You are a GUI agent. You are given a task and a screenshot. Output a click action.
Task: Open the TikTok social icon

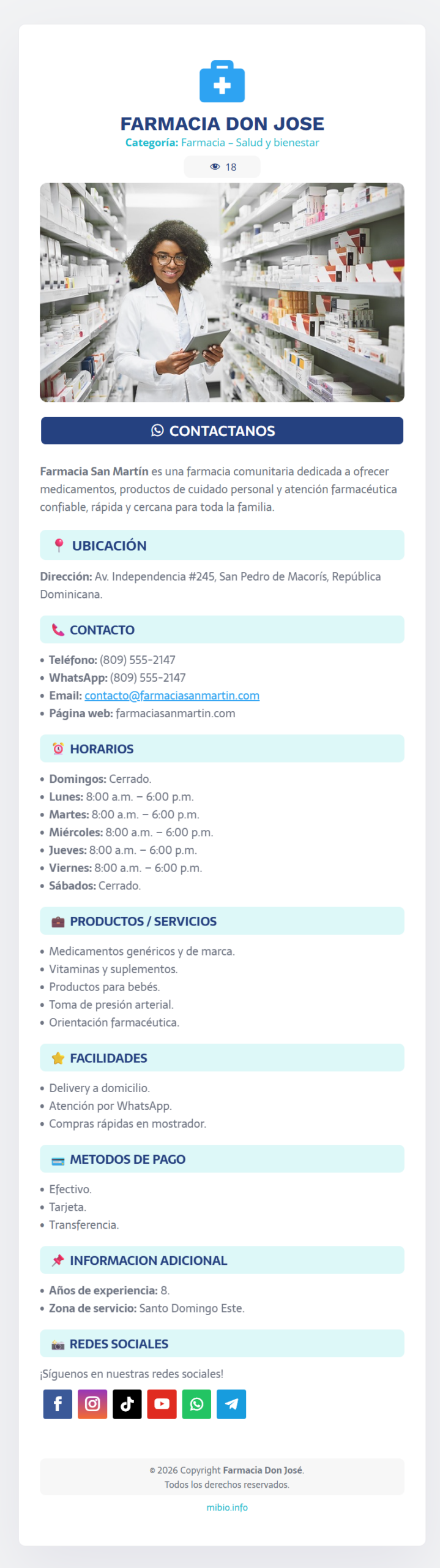tap(127, 1404)
